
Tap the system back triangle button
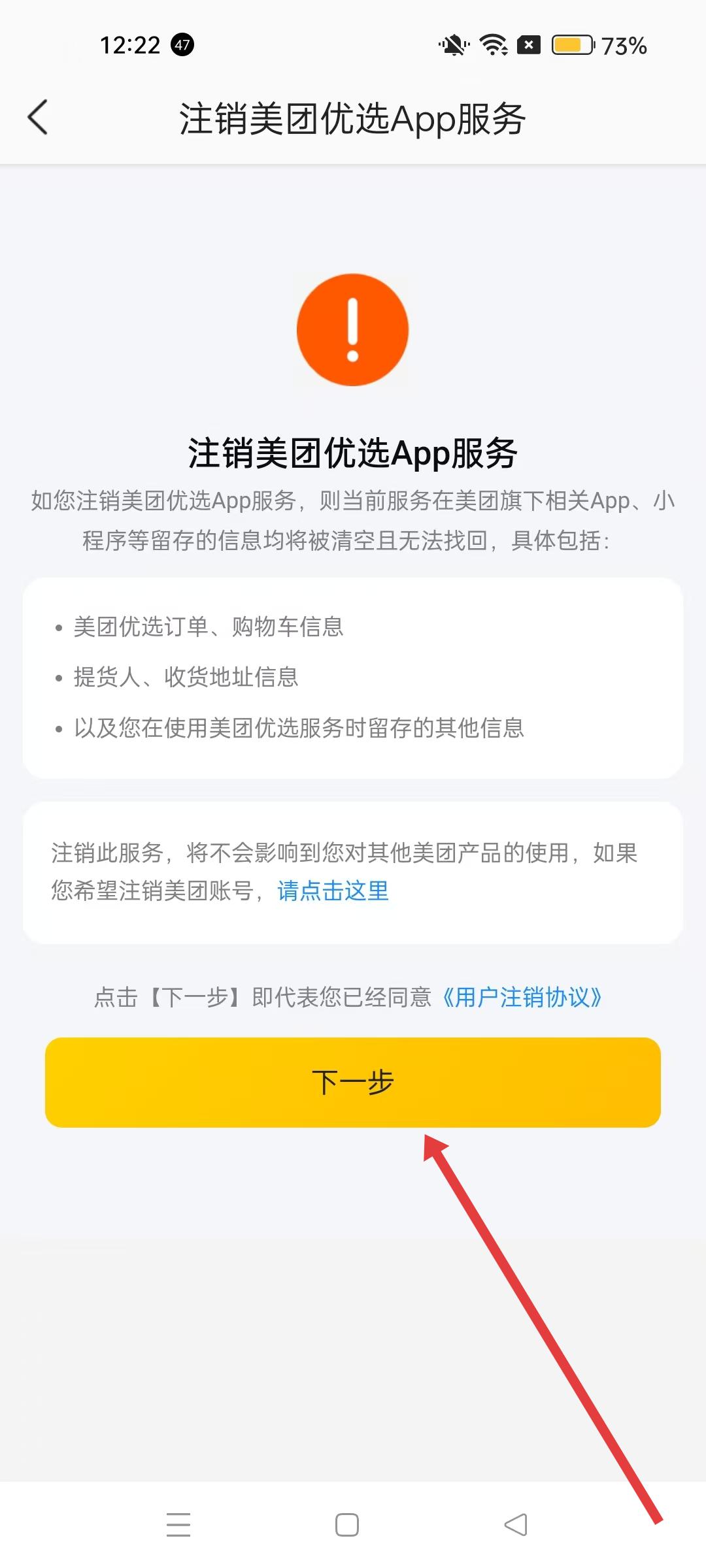pos(516,1525)
